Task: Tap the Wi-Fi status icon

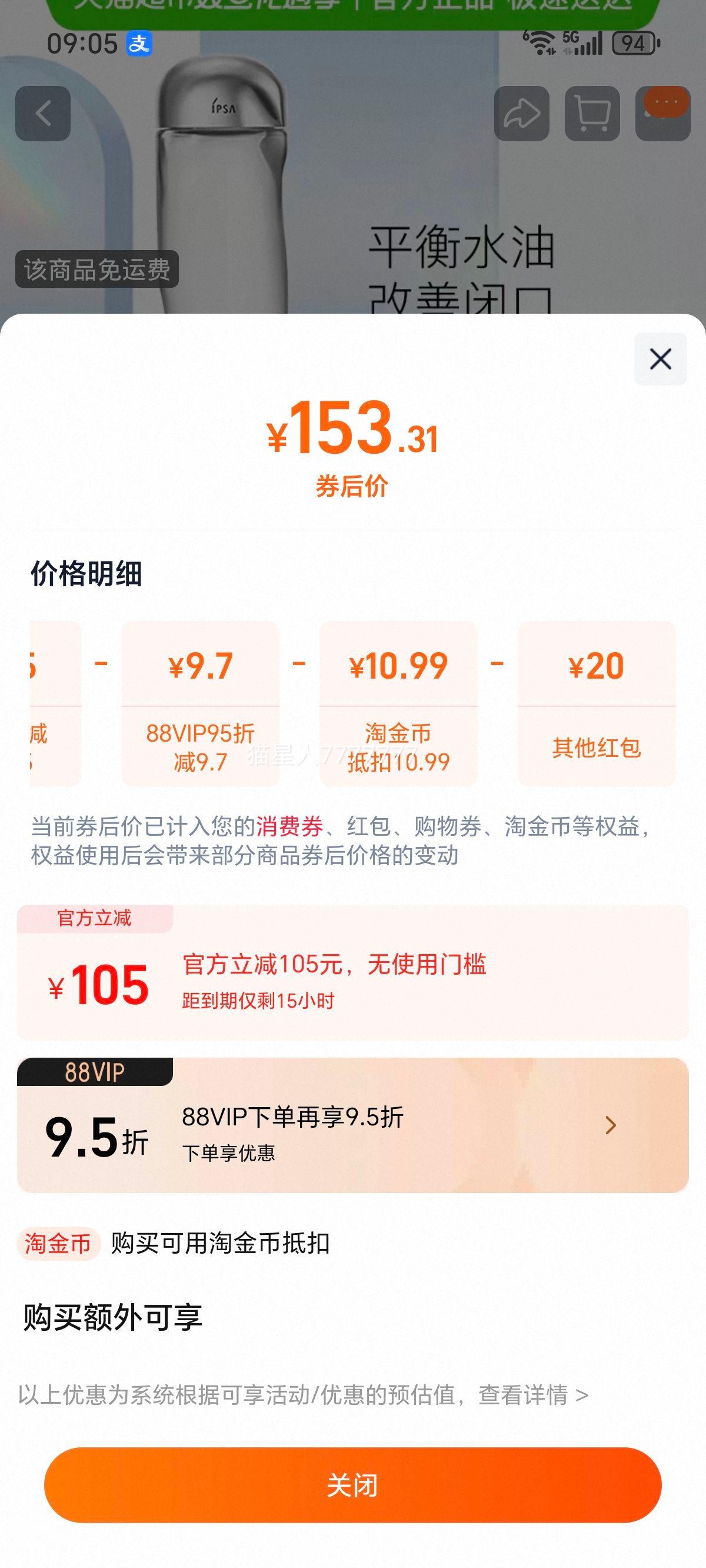Action: tap(542, 44)
